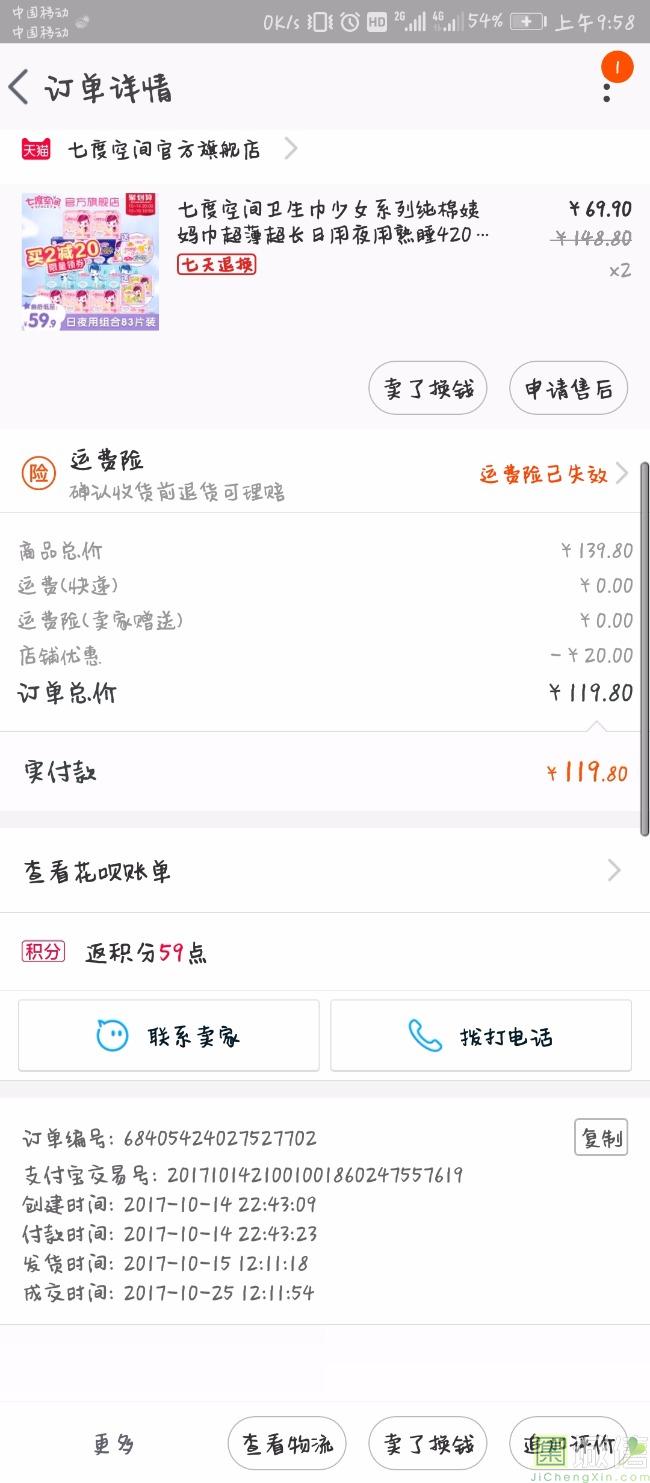Viewport: 650px width, 1483px height.
Task: Open 查看花呗账单
Action: (x=325, y=871)
